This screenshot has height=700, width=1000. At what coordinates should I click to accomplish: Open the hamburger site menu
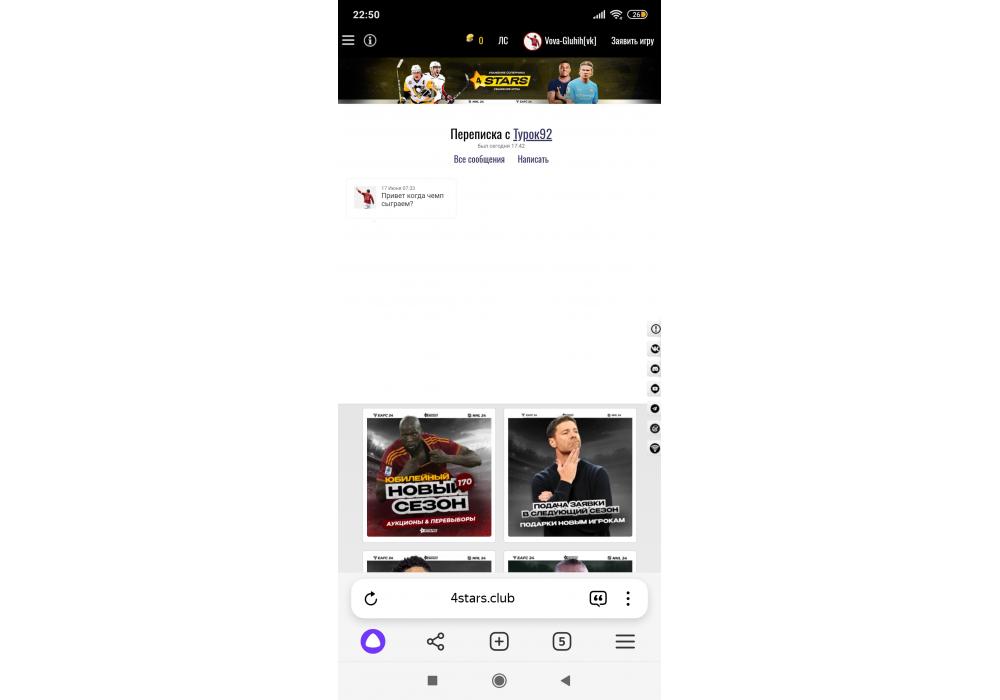[x=348, y=41]
